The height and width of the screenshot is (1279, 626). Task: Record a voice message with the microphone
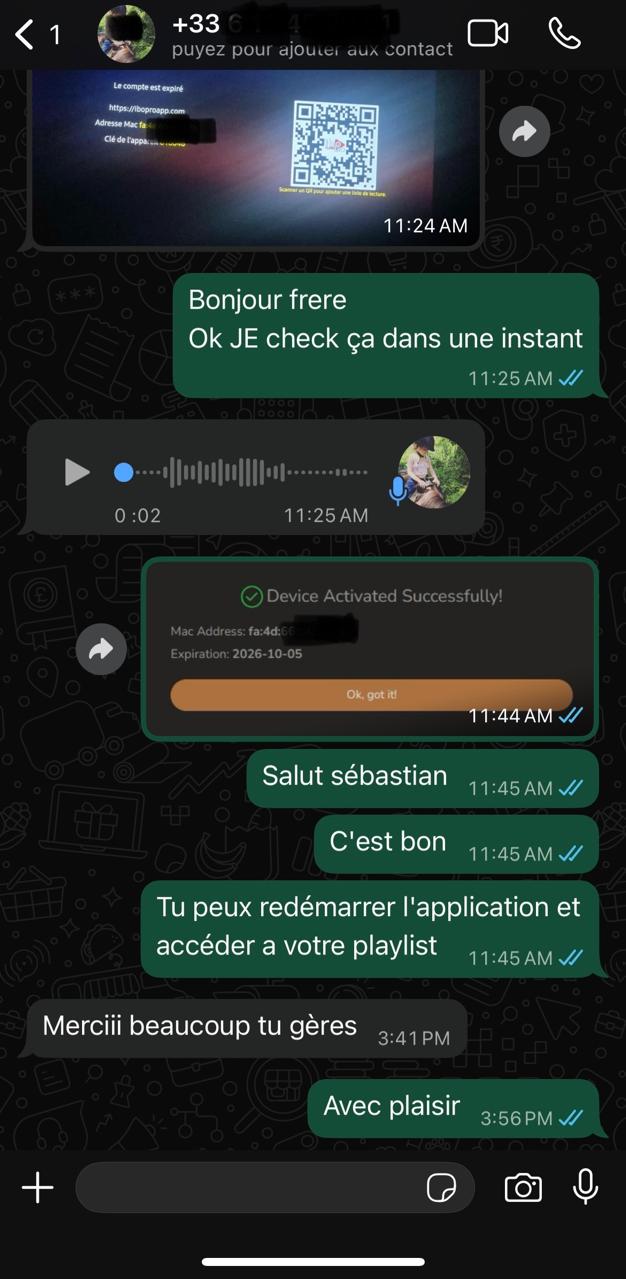[586, 1187]
